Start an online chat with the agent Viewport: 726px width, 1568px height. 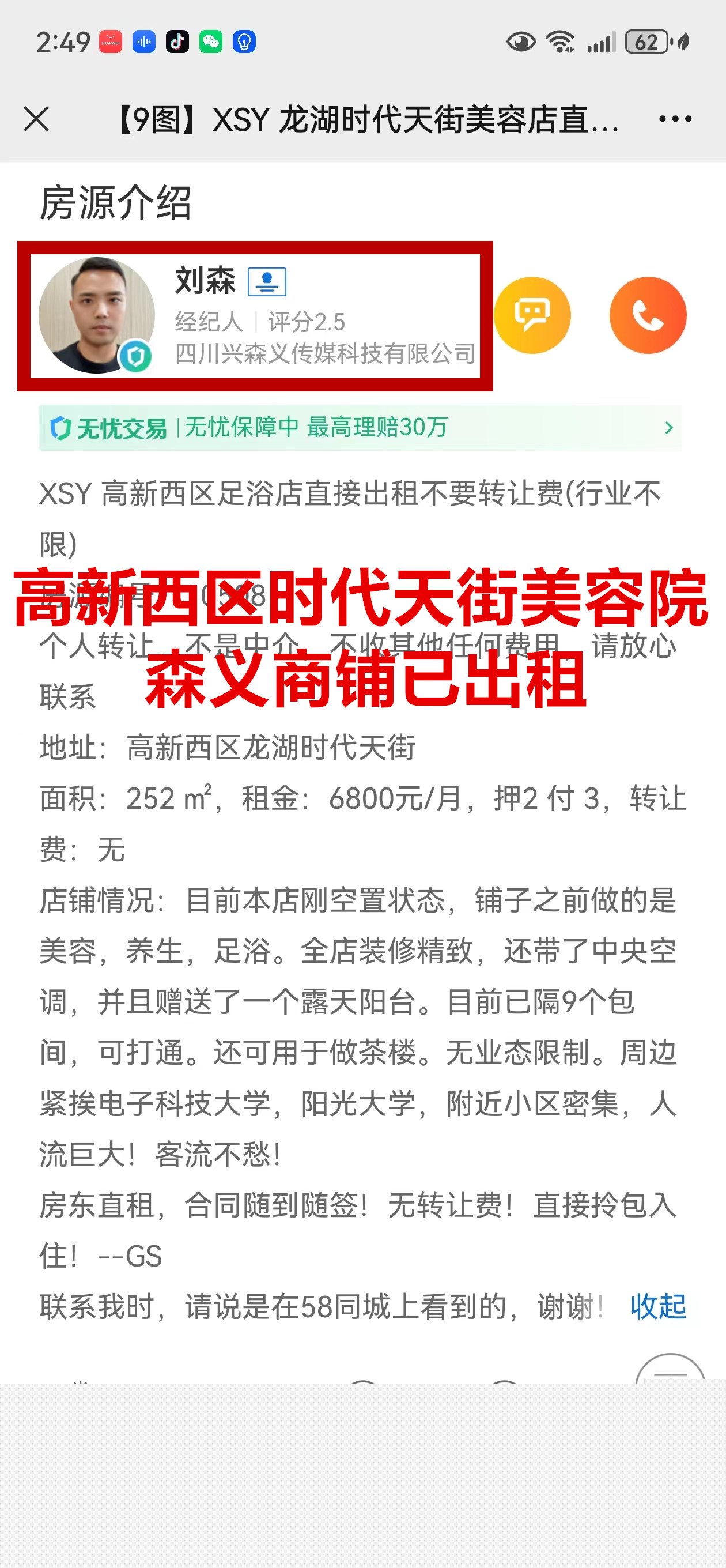[532, 315]
